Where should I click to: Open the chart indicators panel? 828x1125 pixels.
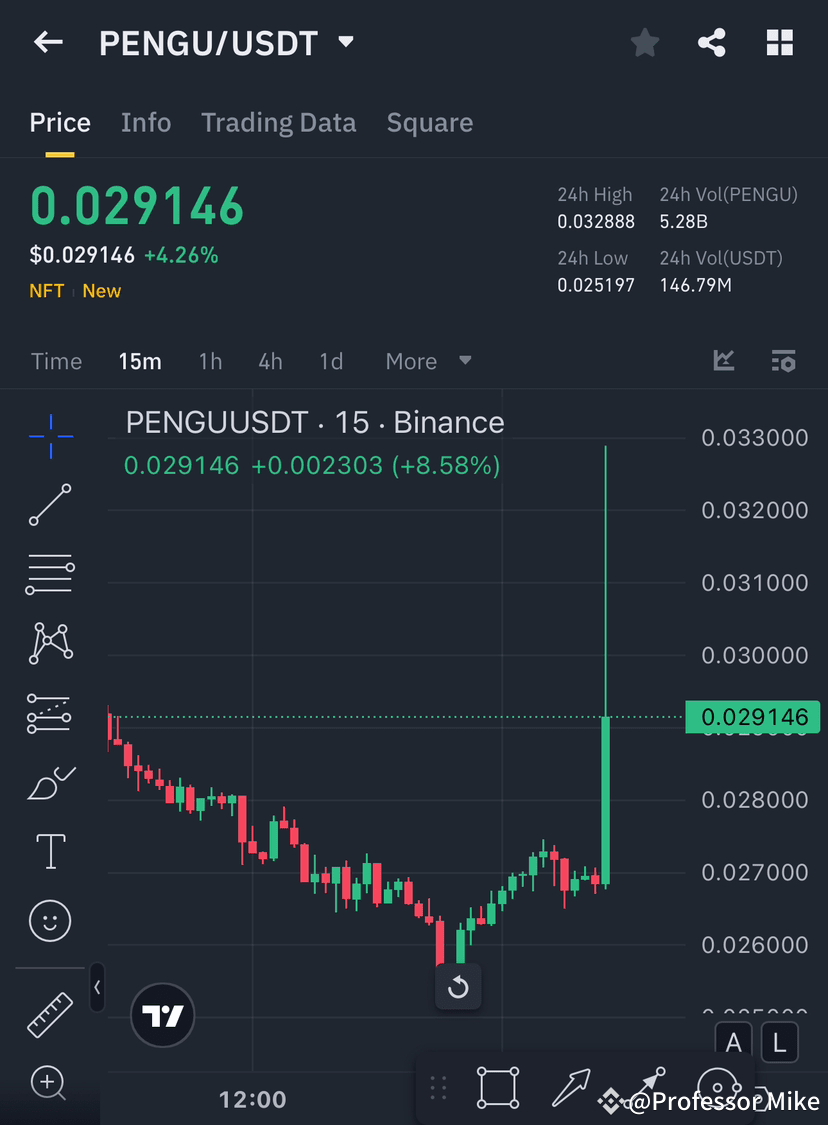point(723,361)
